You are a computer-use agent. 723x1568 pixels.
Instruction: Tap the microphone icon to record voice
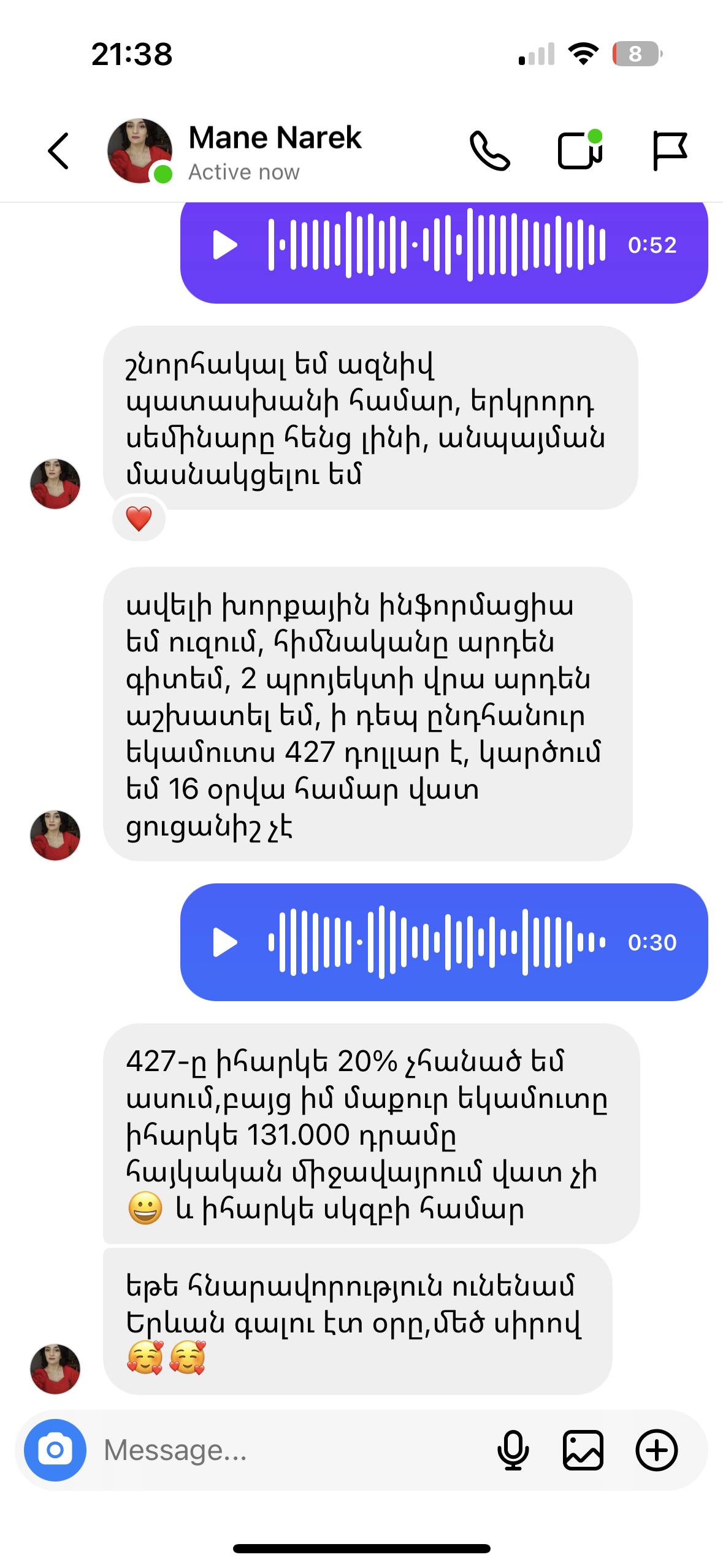[513, 1450]
